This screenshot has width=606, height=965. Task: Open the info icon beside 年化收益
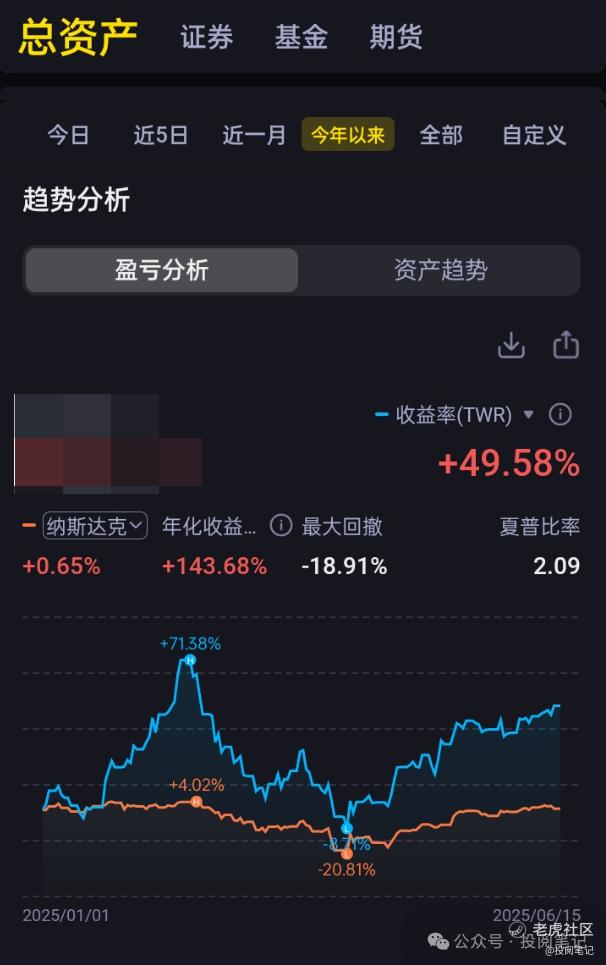282,526
